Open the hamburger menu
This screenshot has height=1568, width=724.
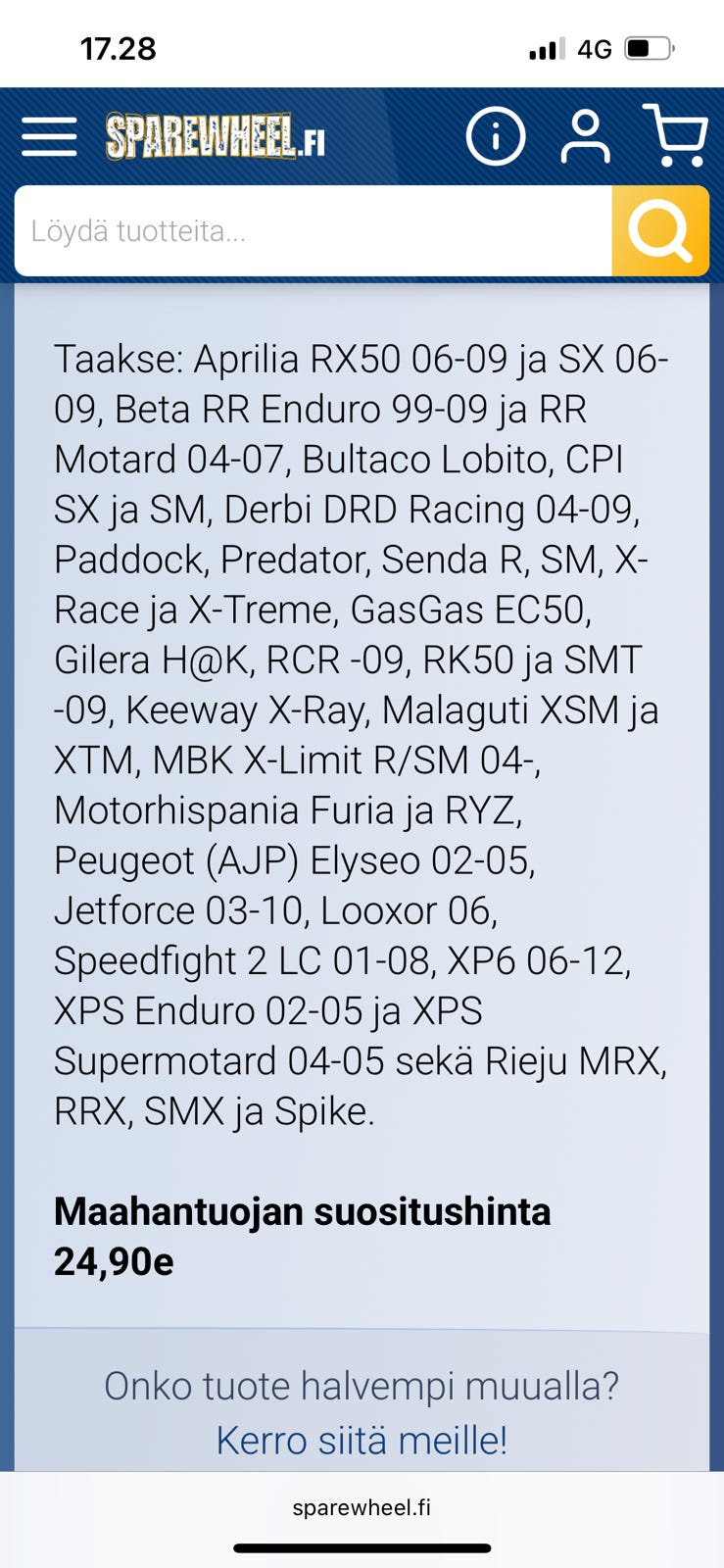49,136
